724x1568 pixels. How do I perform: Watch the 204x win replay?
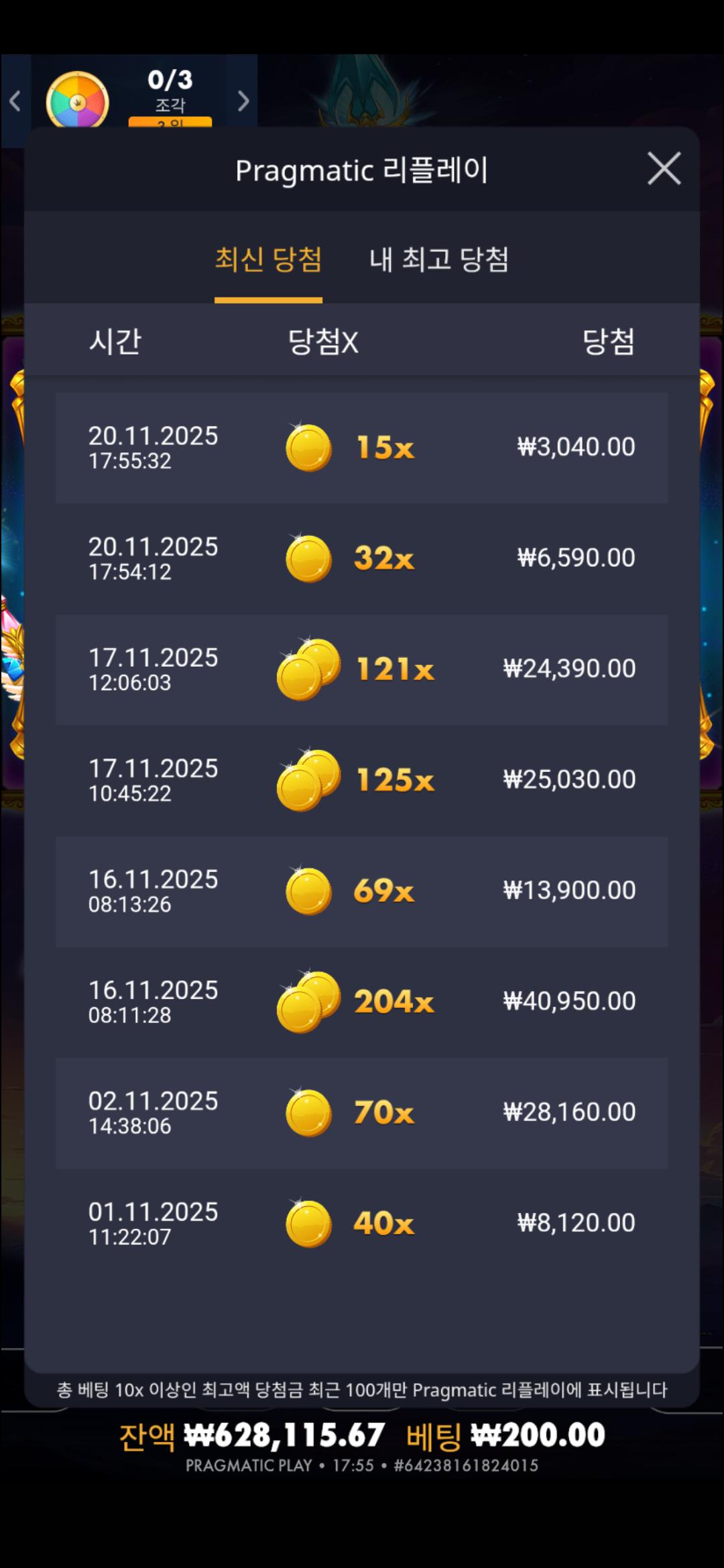pyautogui.click(x=362, y=1002)
